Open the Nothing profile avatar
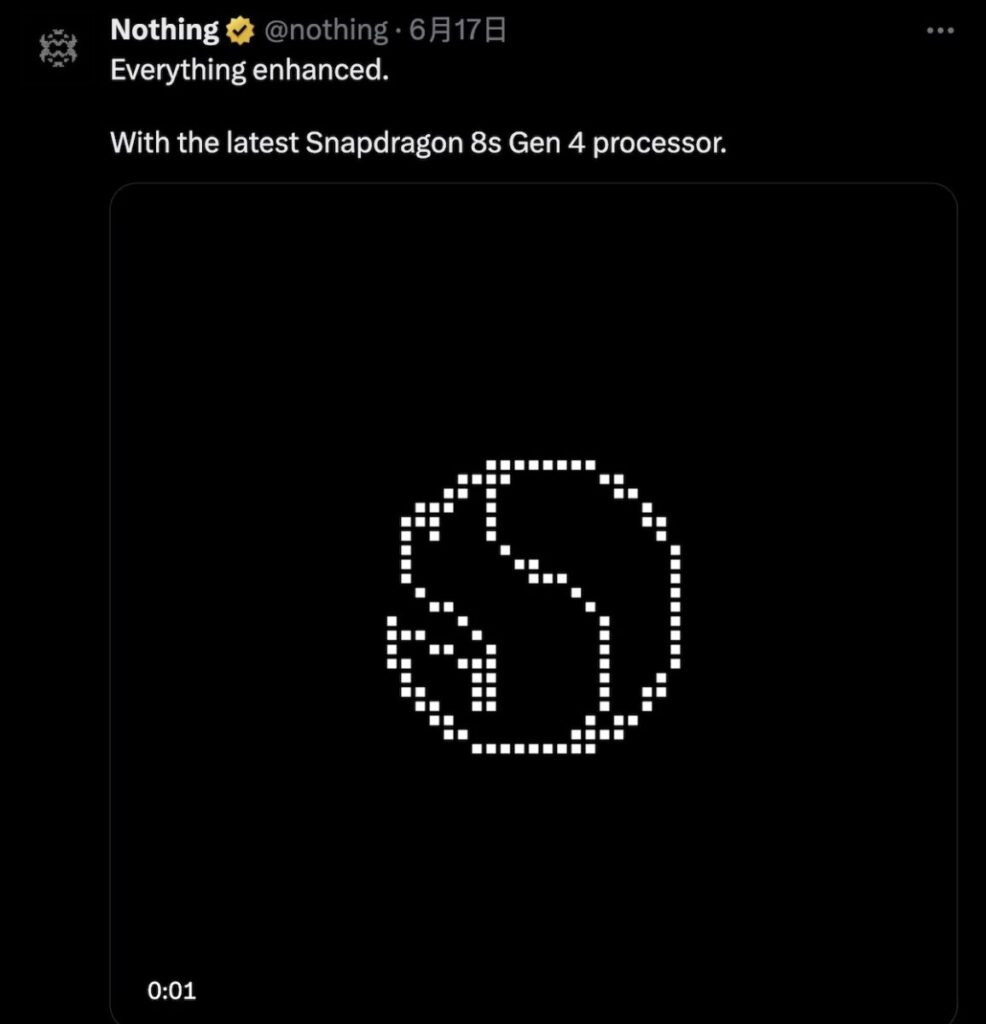 click(57, 49)
